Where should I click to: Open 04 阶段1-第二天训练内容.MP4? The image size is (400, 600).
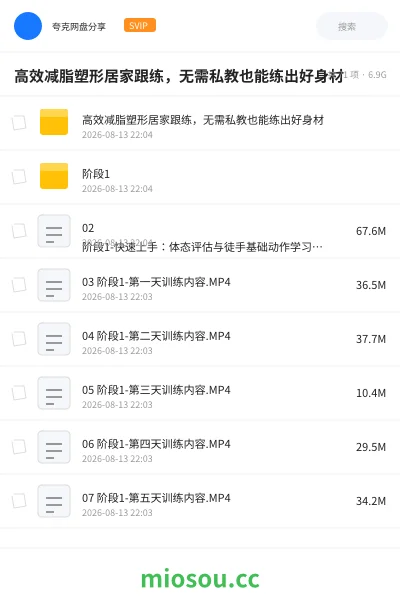click(x=200, y=339)
